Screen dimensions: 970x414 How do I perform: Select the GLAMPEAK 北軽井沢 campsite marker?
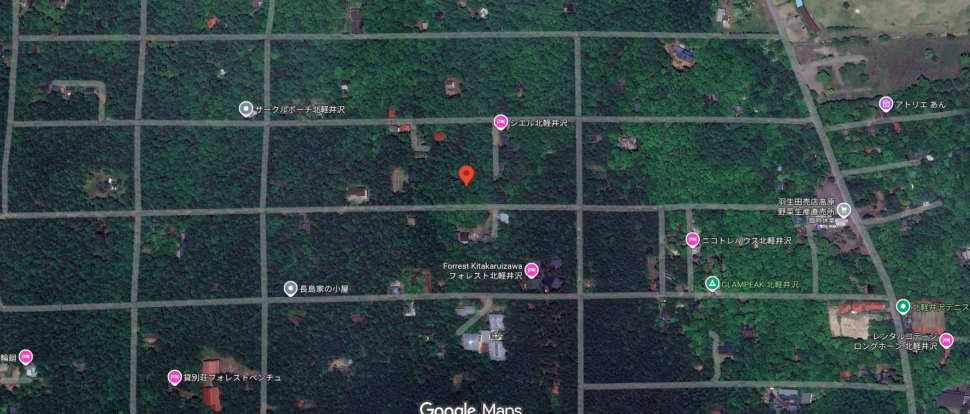(712, 284)
